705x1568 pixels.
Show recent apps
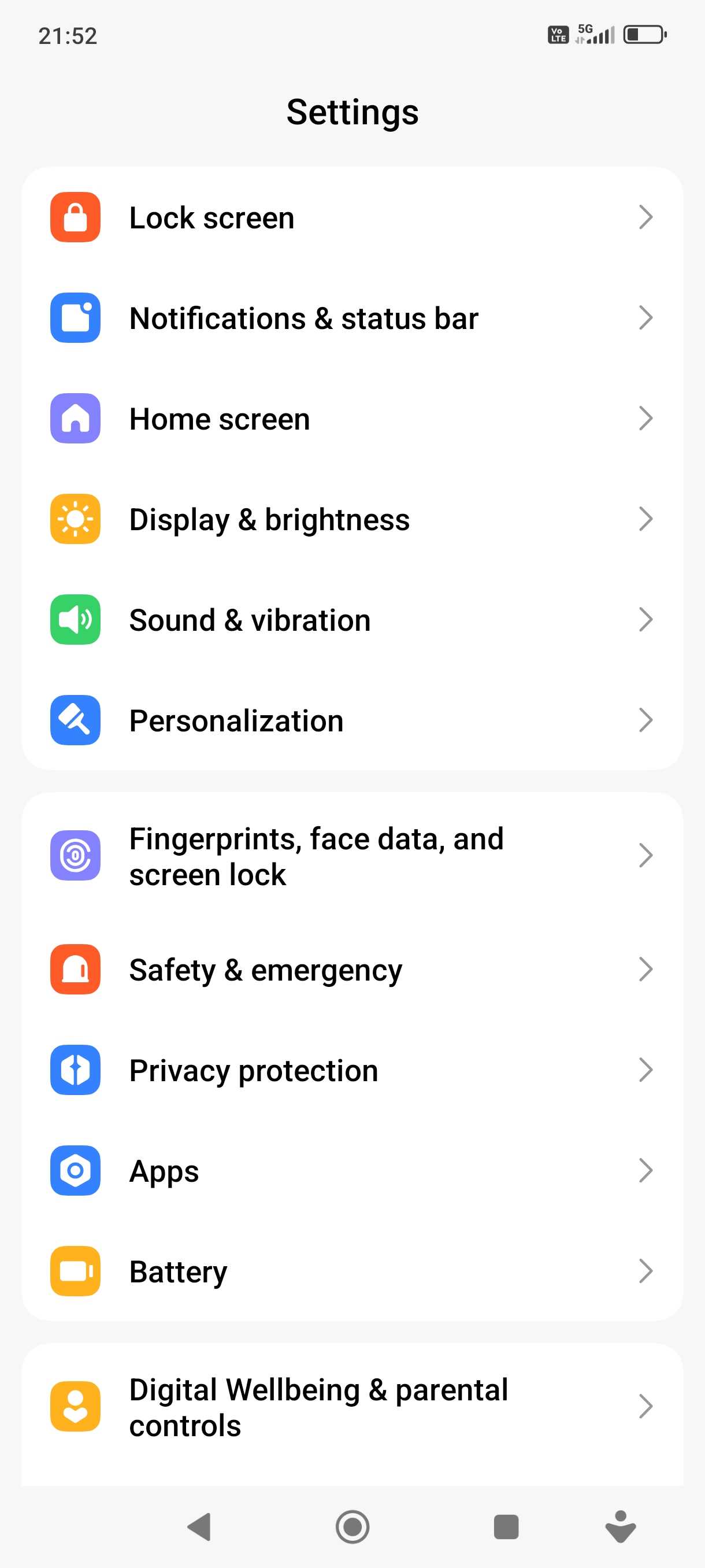pos(506,1526)
